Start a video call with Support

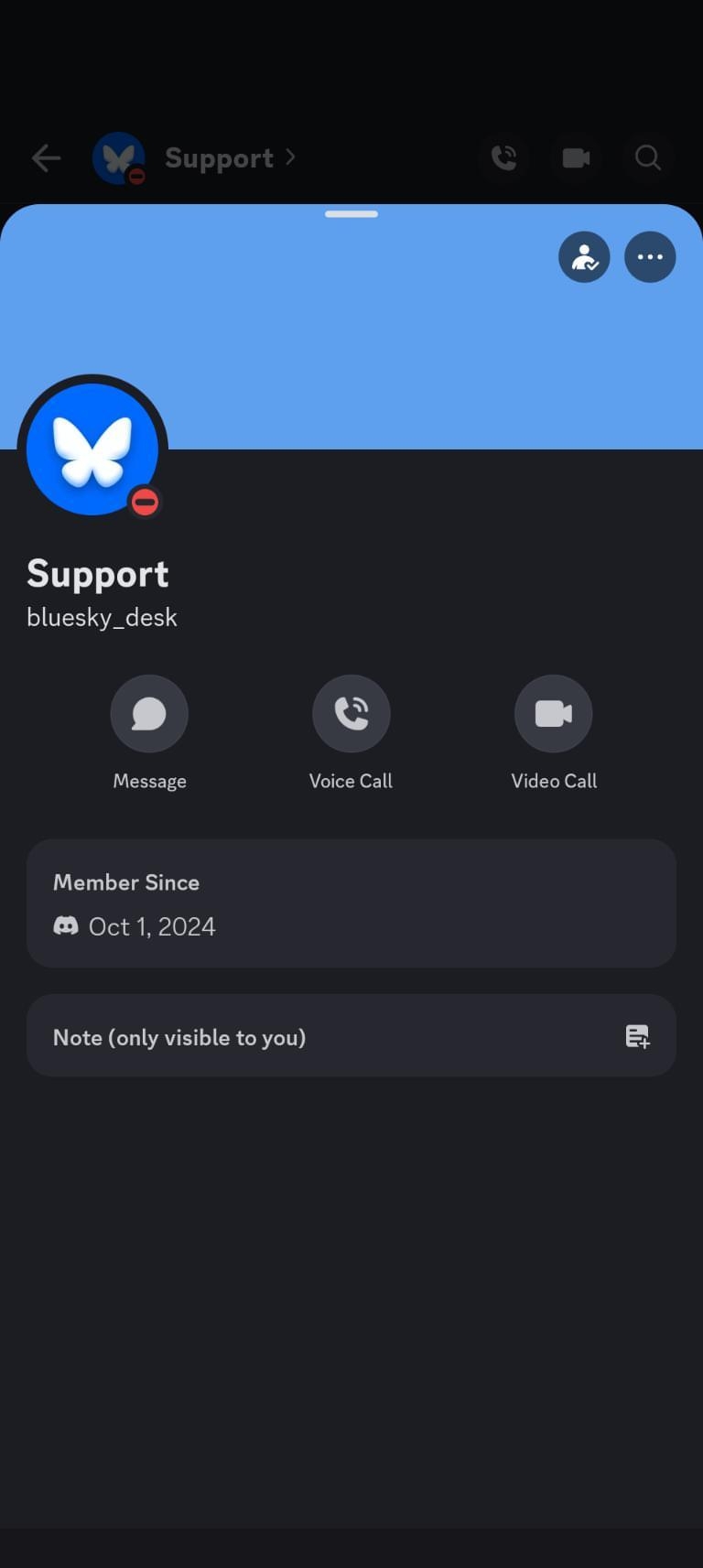click(553, 714)
